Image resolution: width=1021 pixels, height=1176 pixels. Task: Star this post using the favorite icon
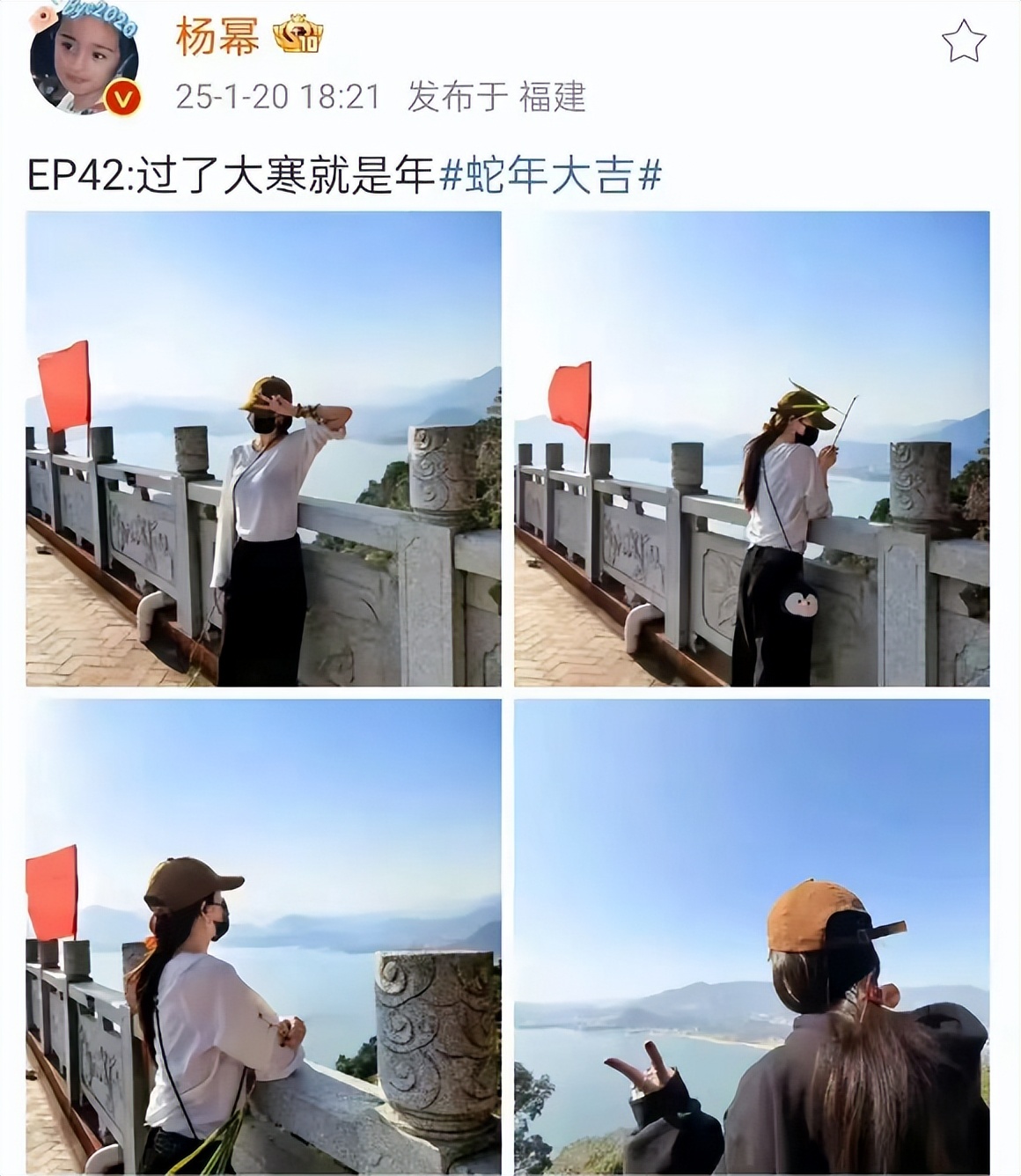point(962,41)
